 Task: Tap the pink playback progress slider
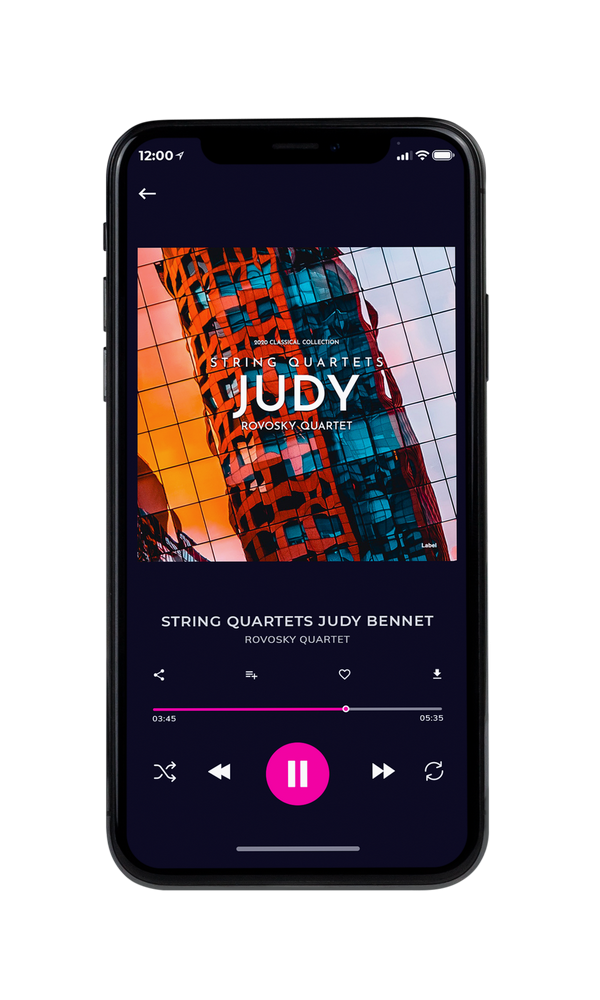tap(297, 709)
